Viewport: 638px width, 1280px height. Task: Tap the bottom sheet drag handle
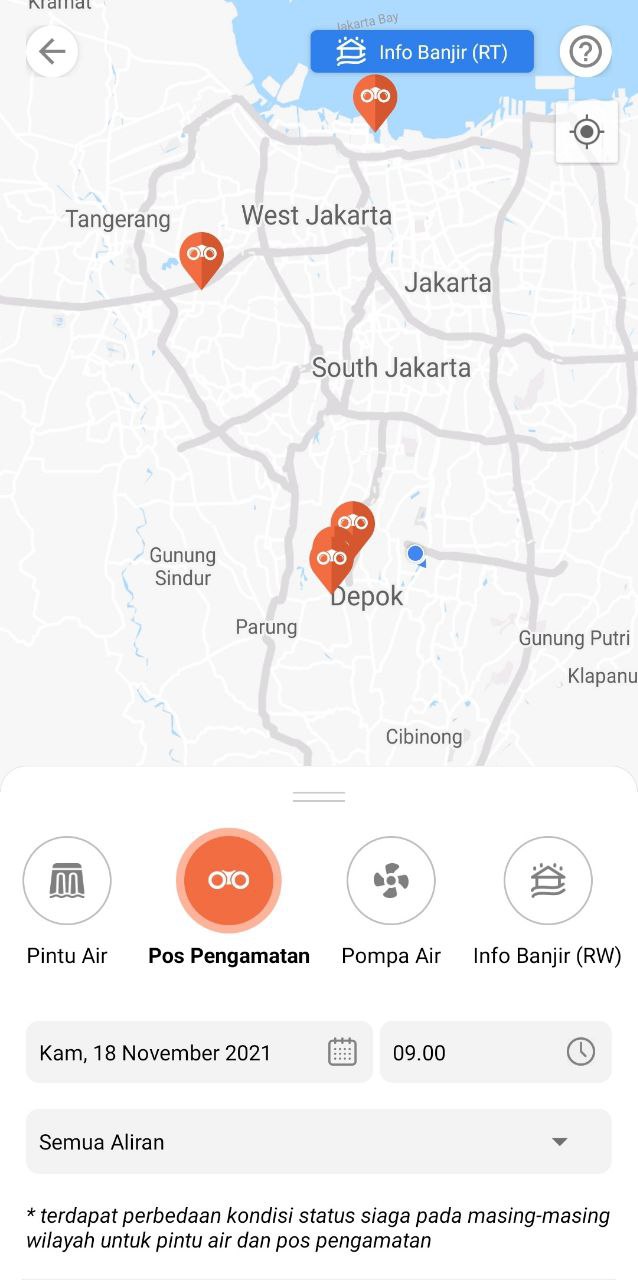point(319,797)
